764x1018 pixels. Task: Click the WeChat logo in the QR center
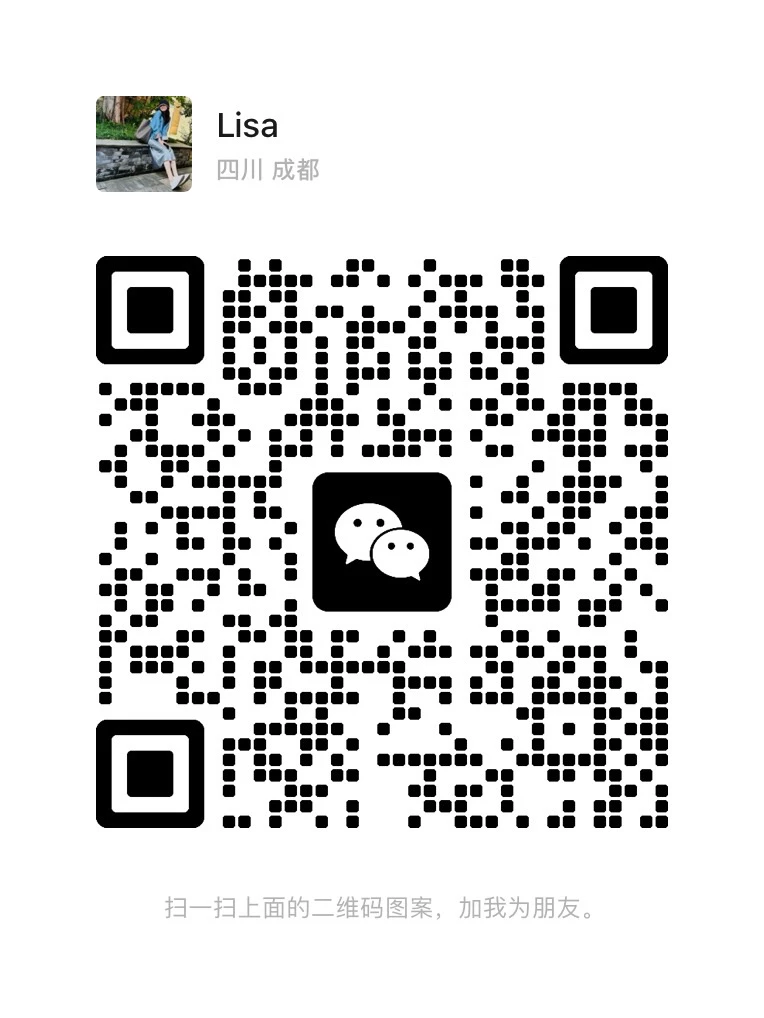382,540
